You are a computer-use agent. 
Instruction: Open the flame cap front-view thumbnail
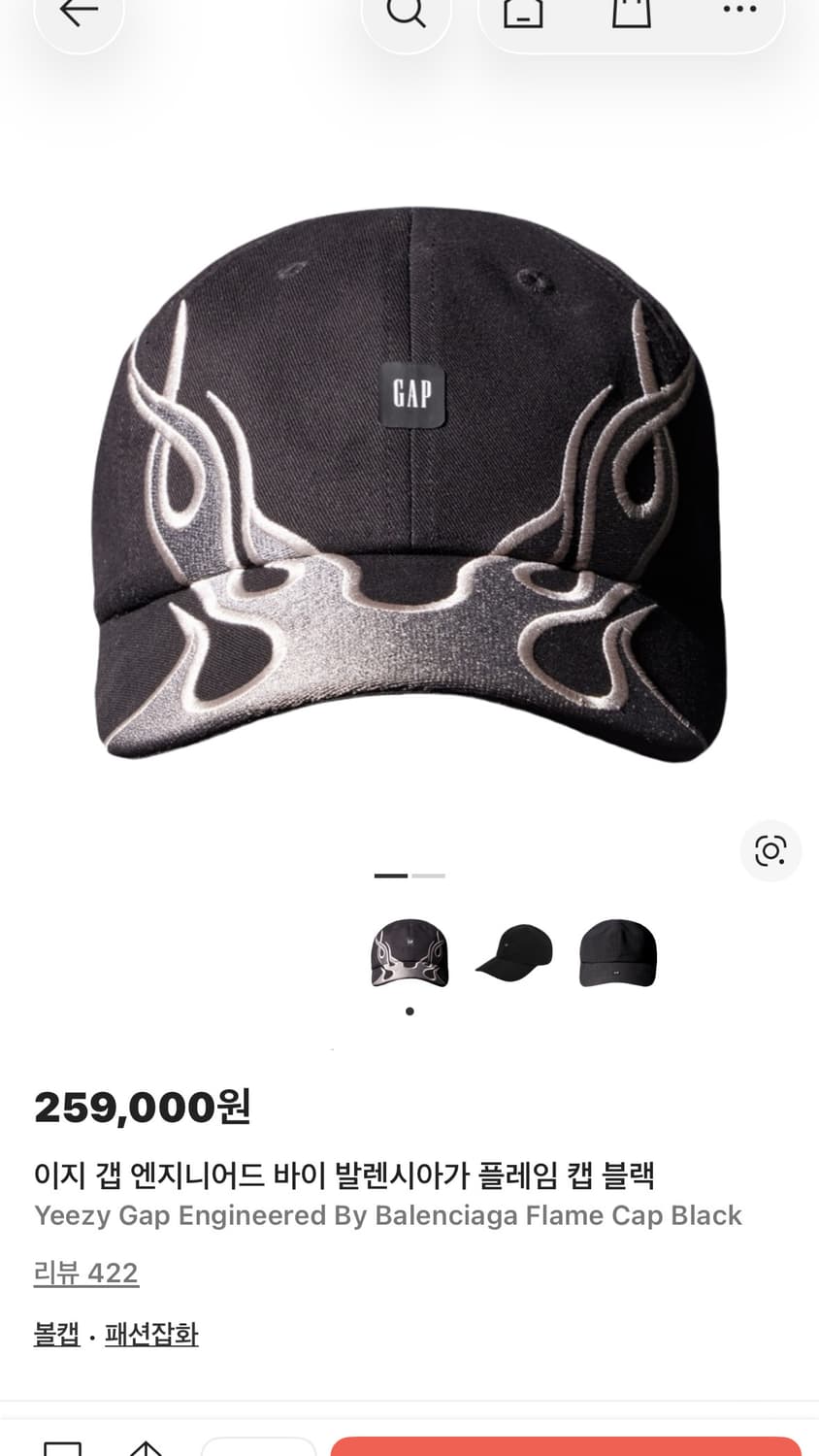pyautogui.click(x=409, y=955)
